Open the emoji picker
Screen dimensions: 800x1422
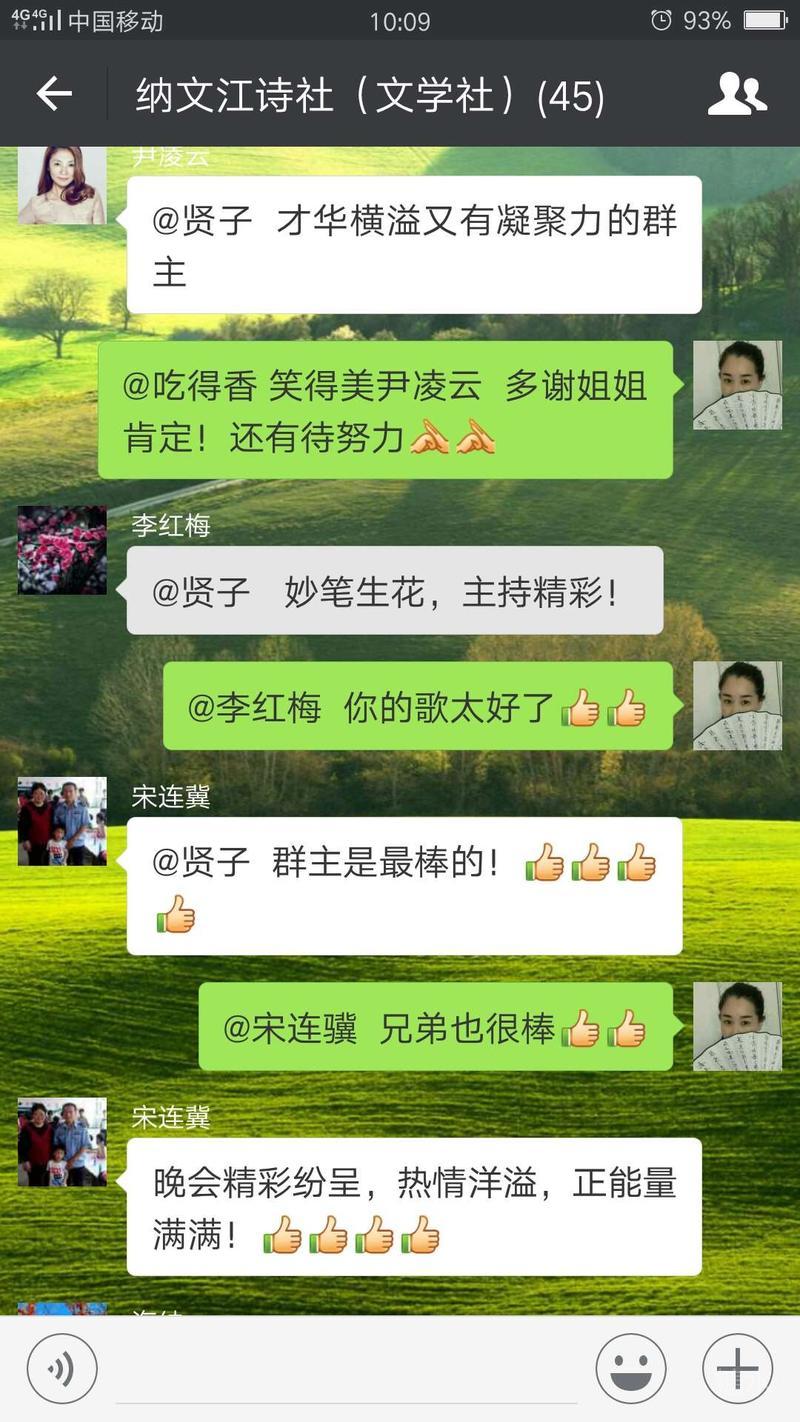coord(631,1369)
